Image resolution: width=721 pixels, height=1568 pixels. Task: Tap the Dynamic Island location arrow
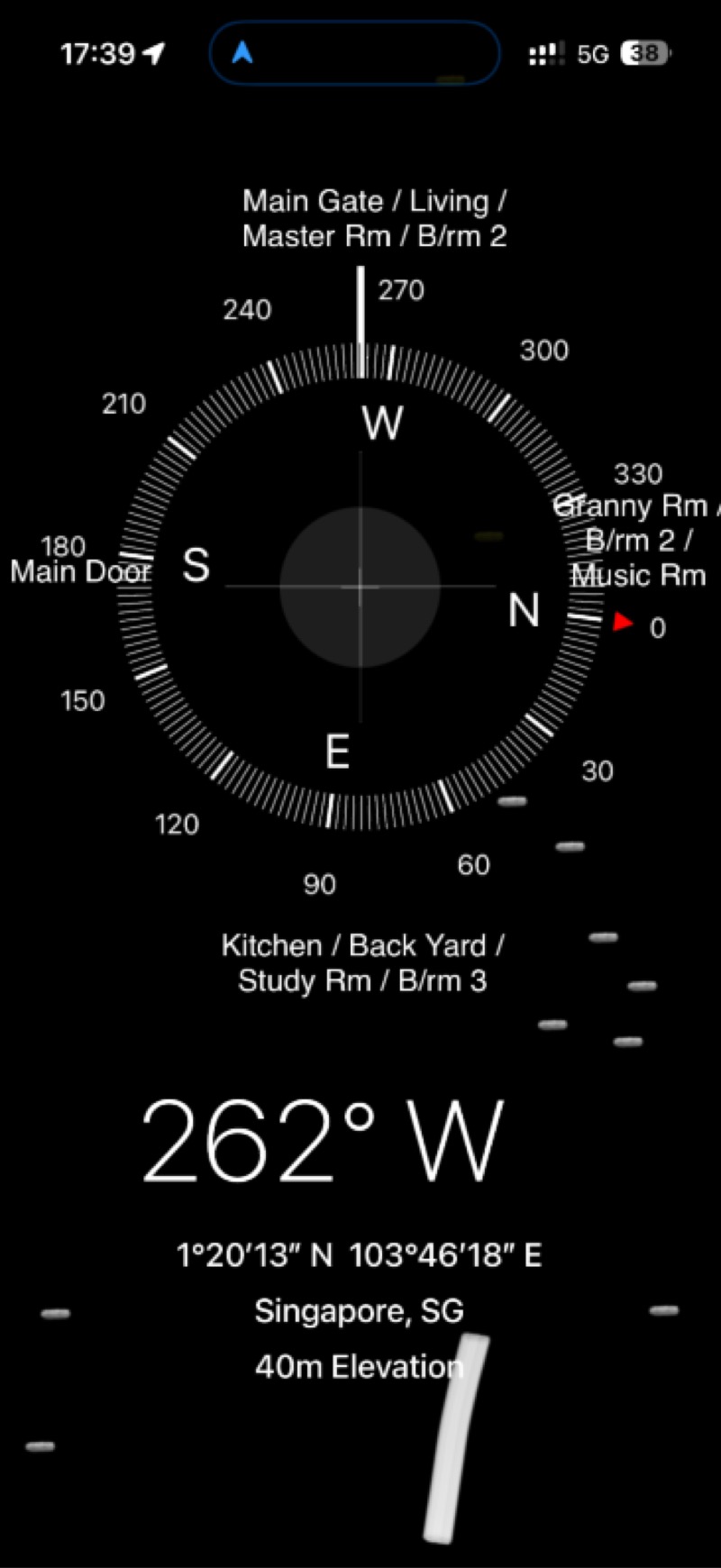click(x=242, y=53)
